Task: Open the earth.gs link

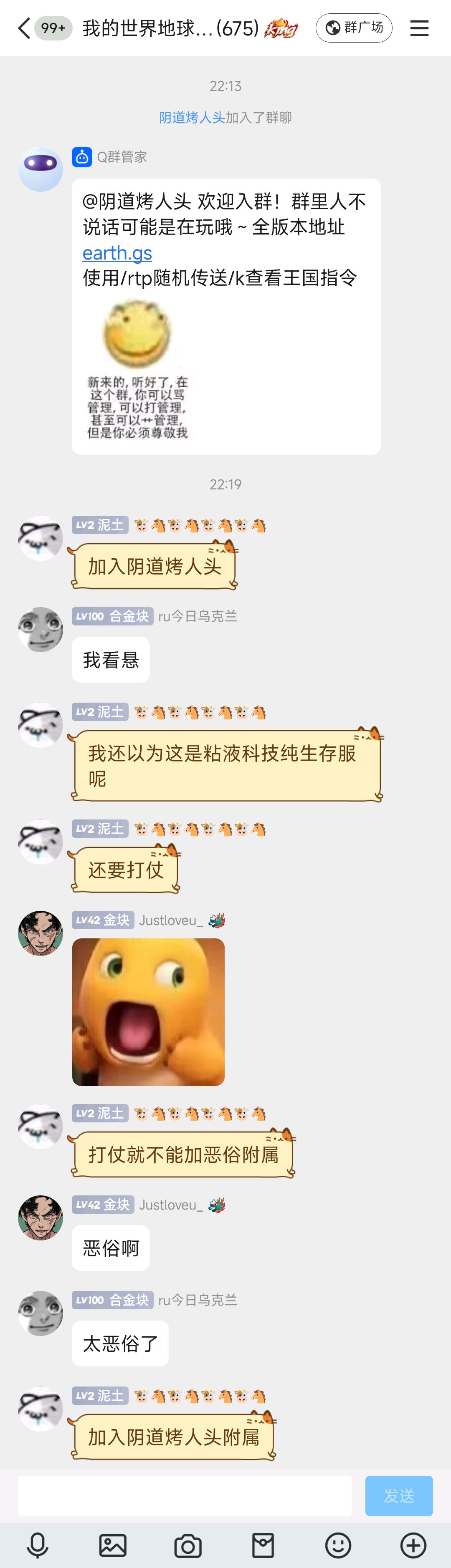Action: pos(117,252)
